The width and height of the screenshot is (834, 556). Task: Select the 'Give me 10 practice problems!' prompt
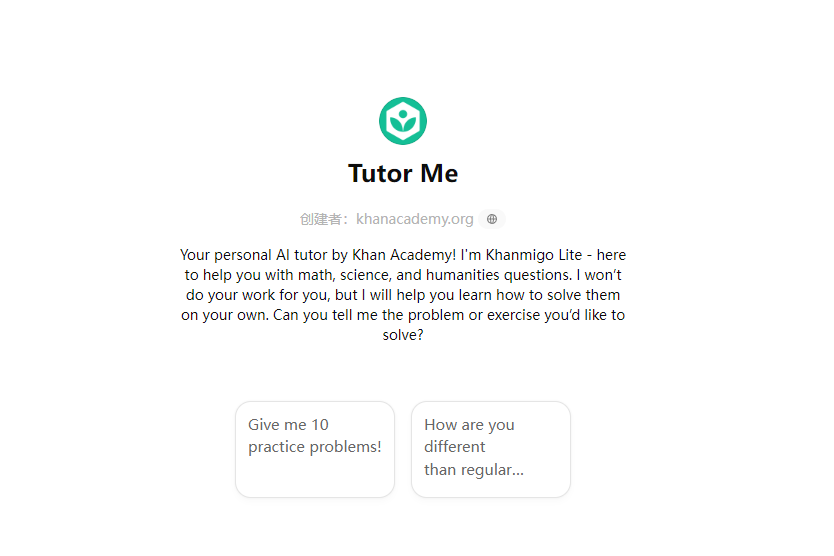(x=315, y=449)
